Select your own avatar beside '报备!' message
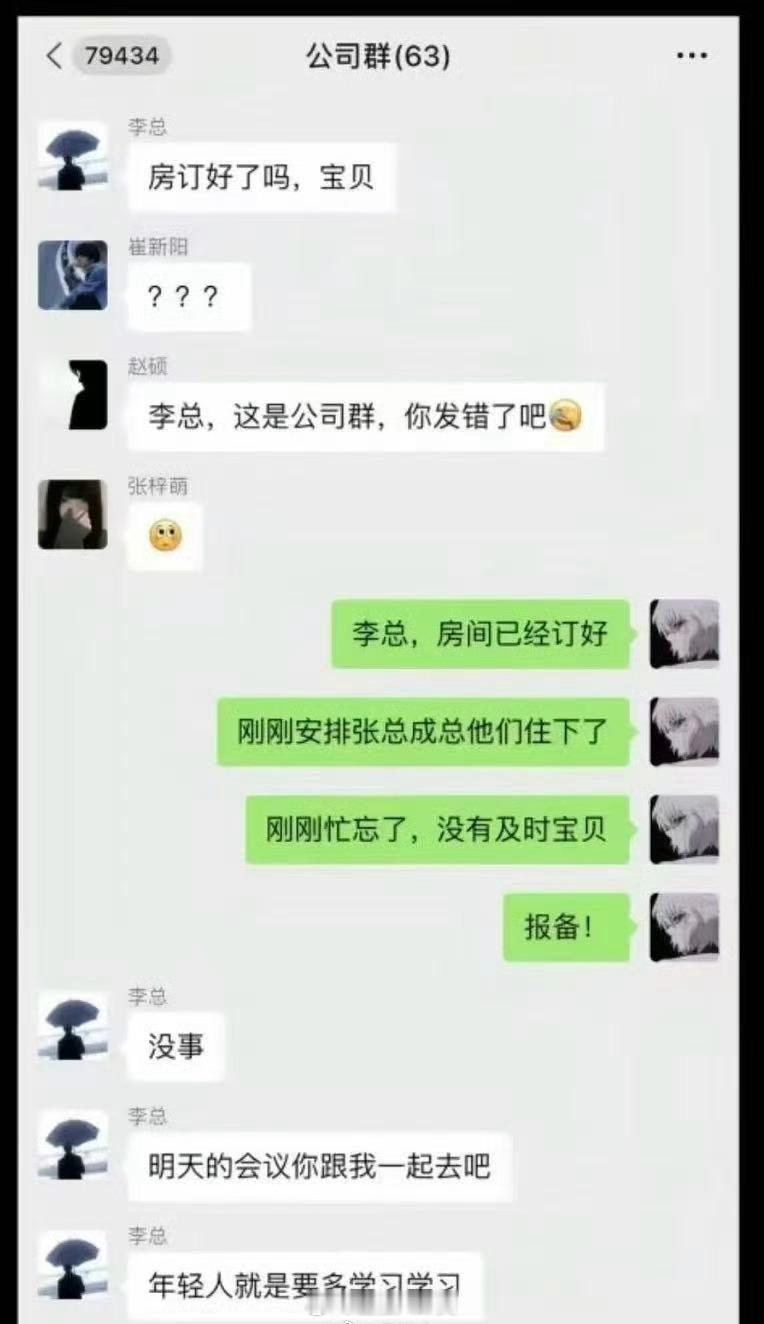764x1324 pixels. point(686,925)
